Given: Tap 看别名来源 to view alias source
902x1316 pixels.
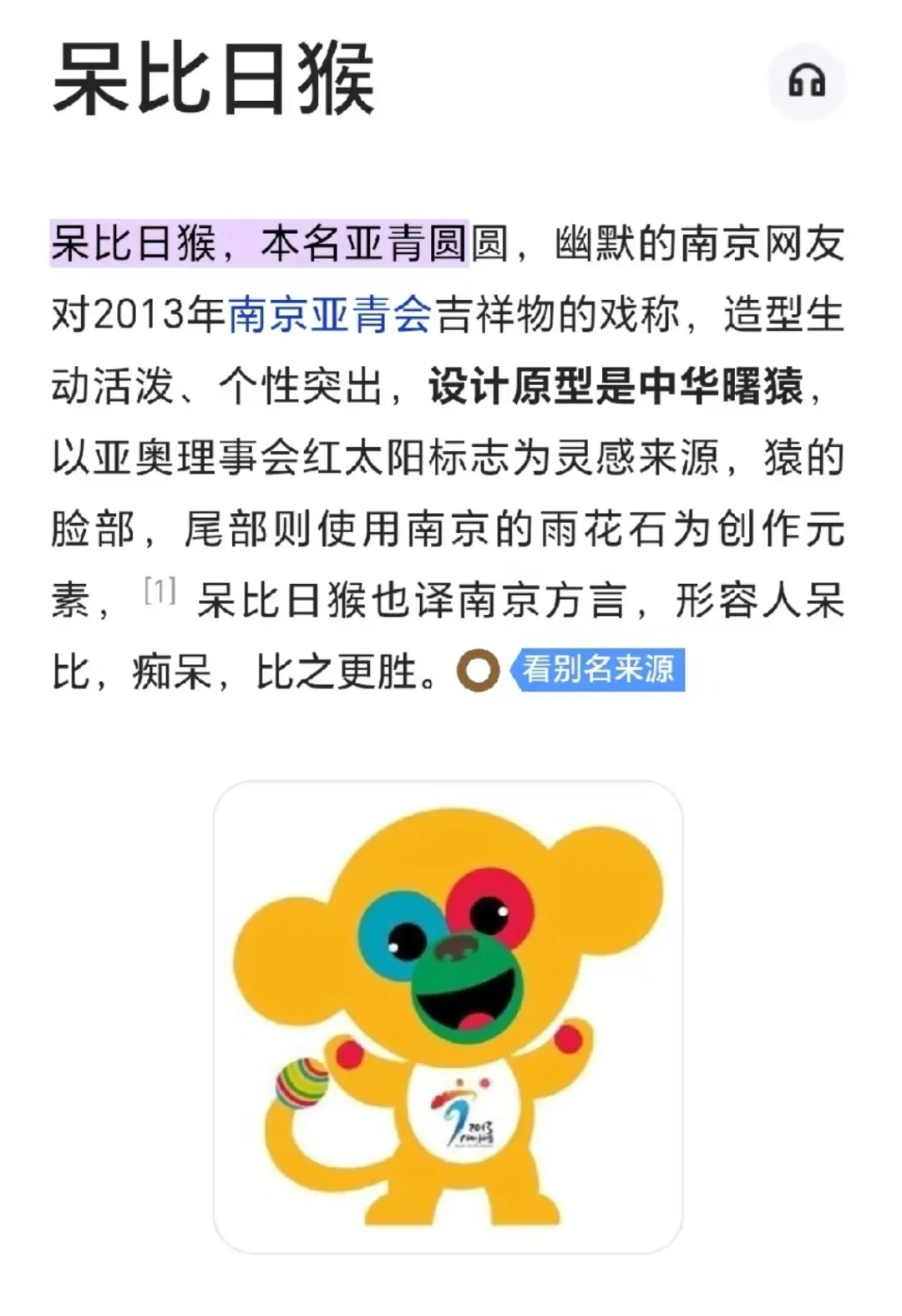Looking at the screenshot, I should tap(598, 669).
